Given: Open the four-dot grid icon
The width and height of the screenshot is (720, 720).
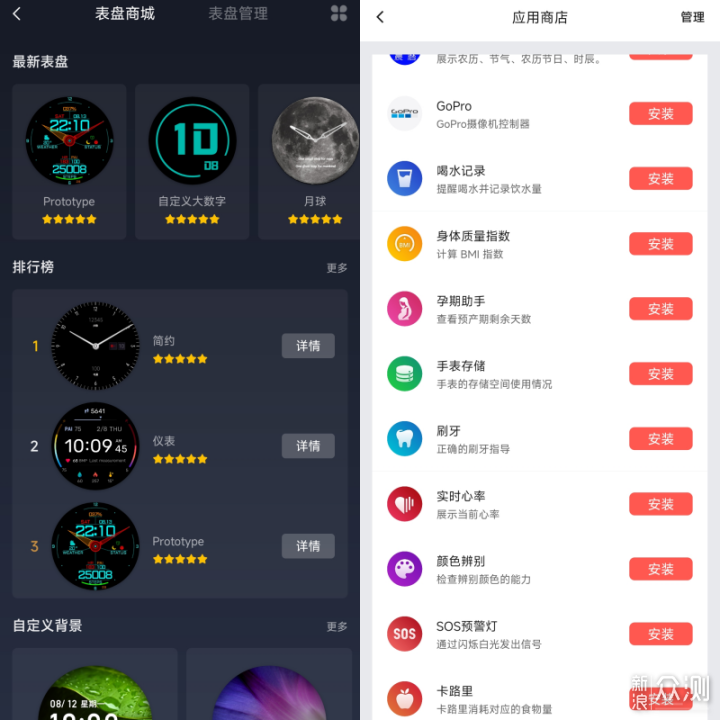Looking at the screenshot, I should click(339, 13).
